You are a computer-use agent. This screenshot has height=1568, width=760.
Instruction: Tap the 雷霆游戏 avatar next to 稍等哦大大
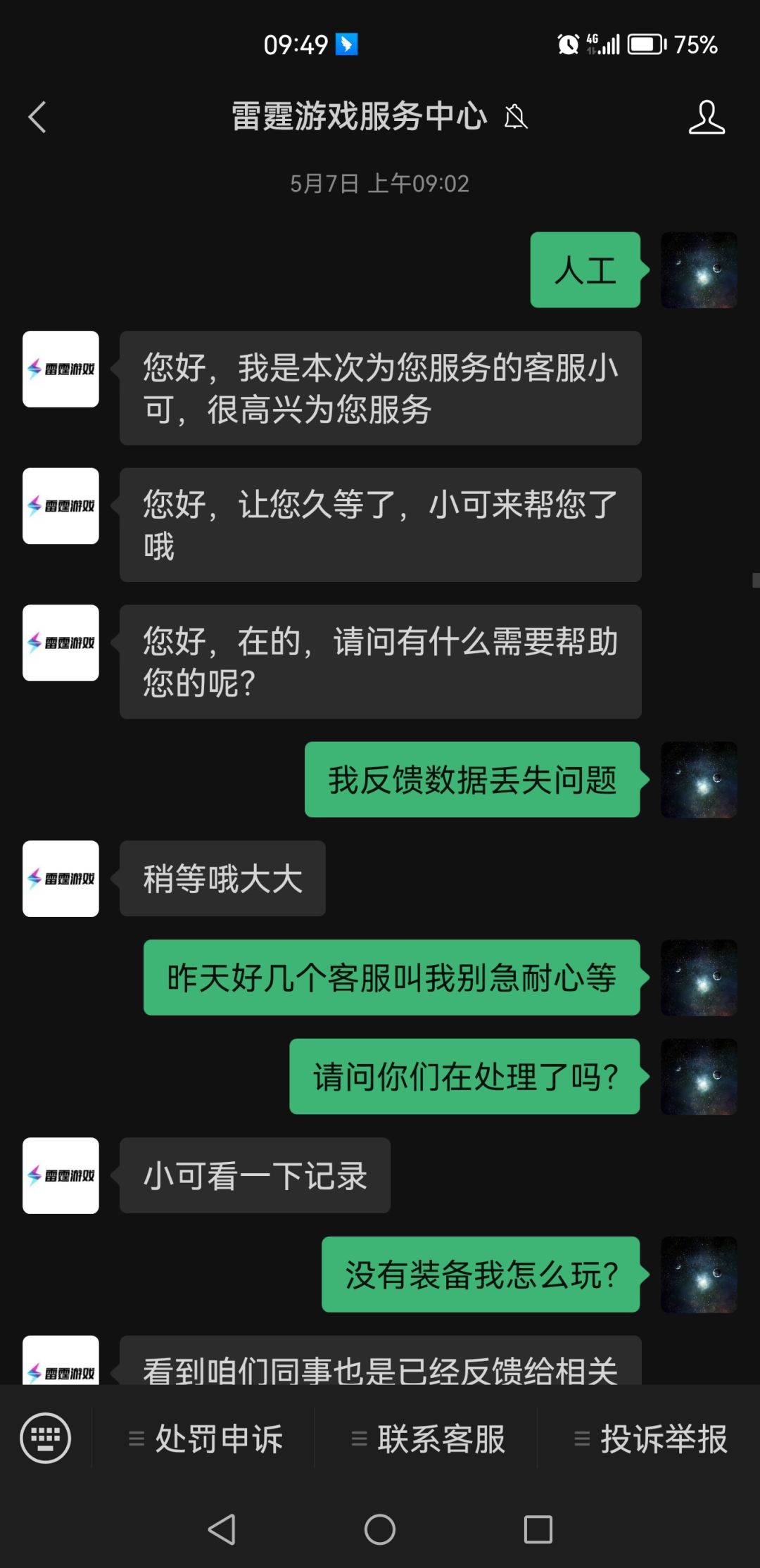[x=60, y=878]
